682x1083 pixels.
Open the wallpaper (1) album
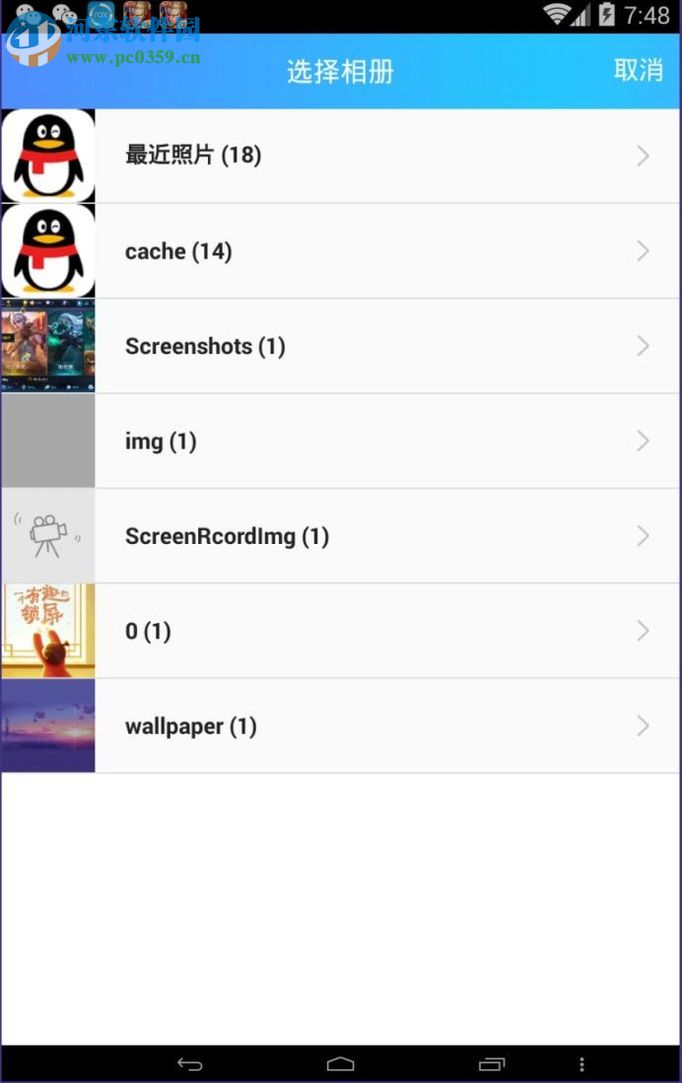pyautogui.click(x=340, y=726)
